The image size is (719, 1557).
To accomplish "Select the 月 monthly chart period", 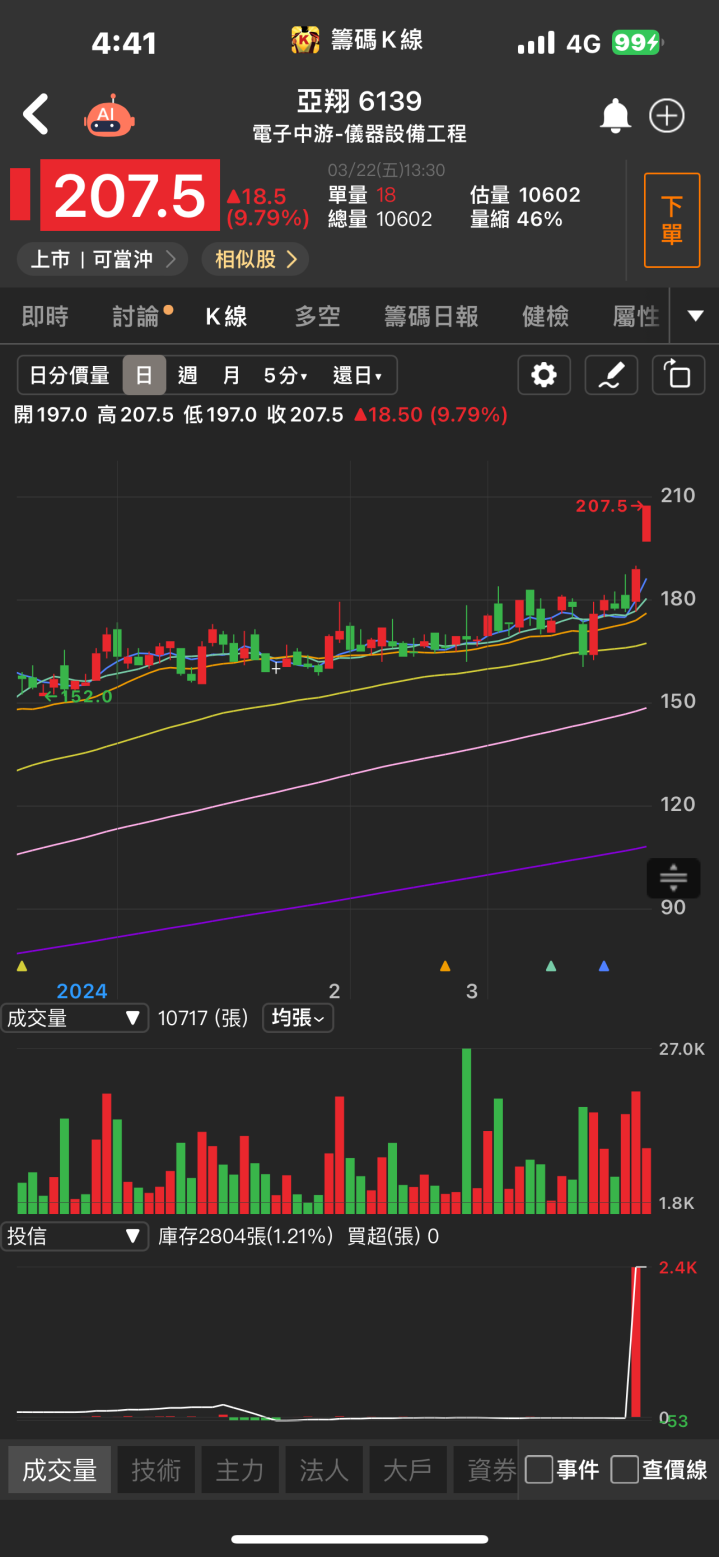I will pos(231,376).
